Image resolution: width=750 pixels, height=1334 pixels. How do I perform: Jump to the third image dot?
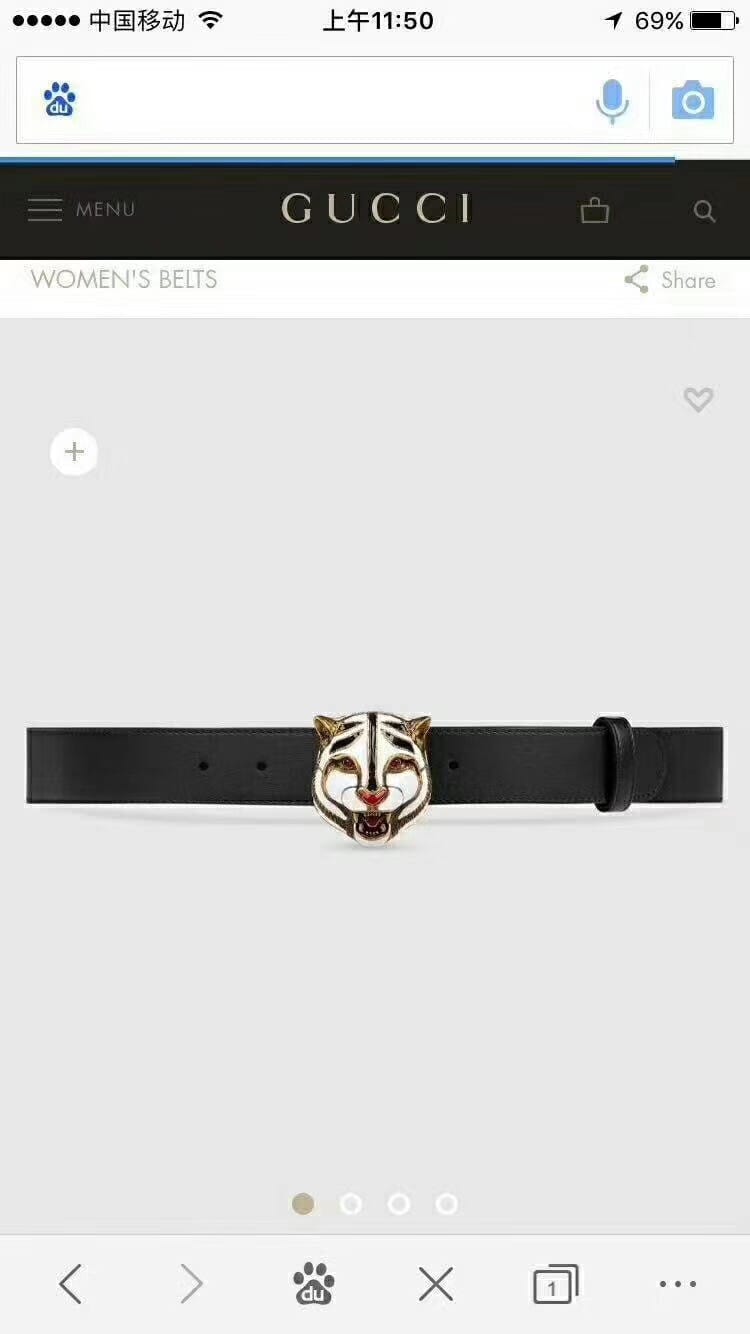(399, 1204)
